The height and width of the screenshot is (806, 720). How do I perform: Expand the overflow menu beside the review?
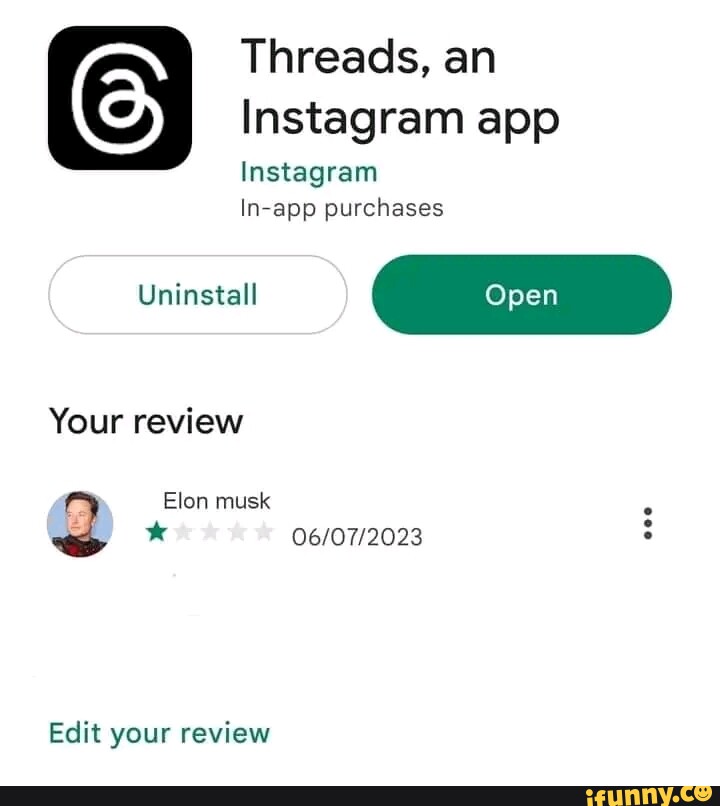click(647, 523)
